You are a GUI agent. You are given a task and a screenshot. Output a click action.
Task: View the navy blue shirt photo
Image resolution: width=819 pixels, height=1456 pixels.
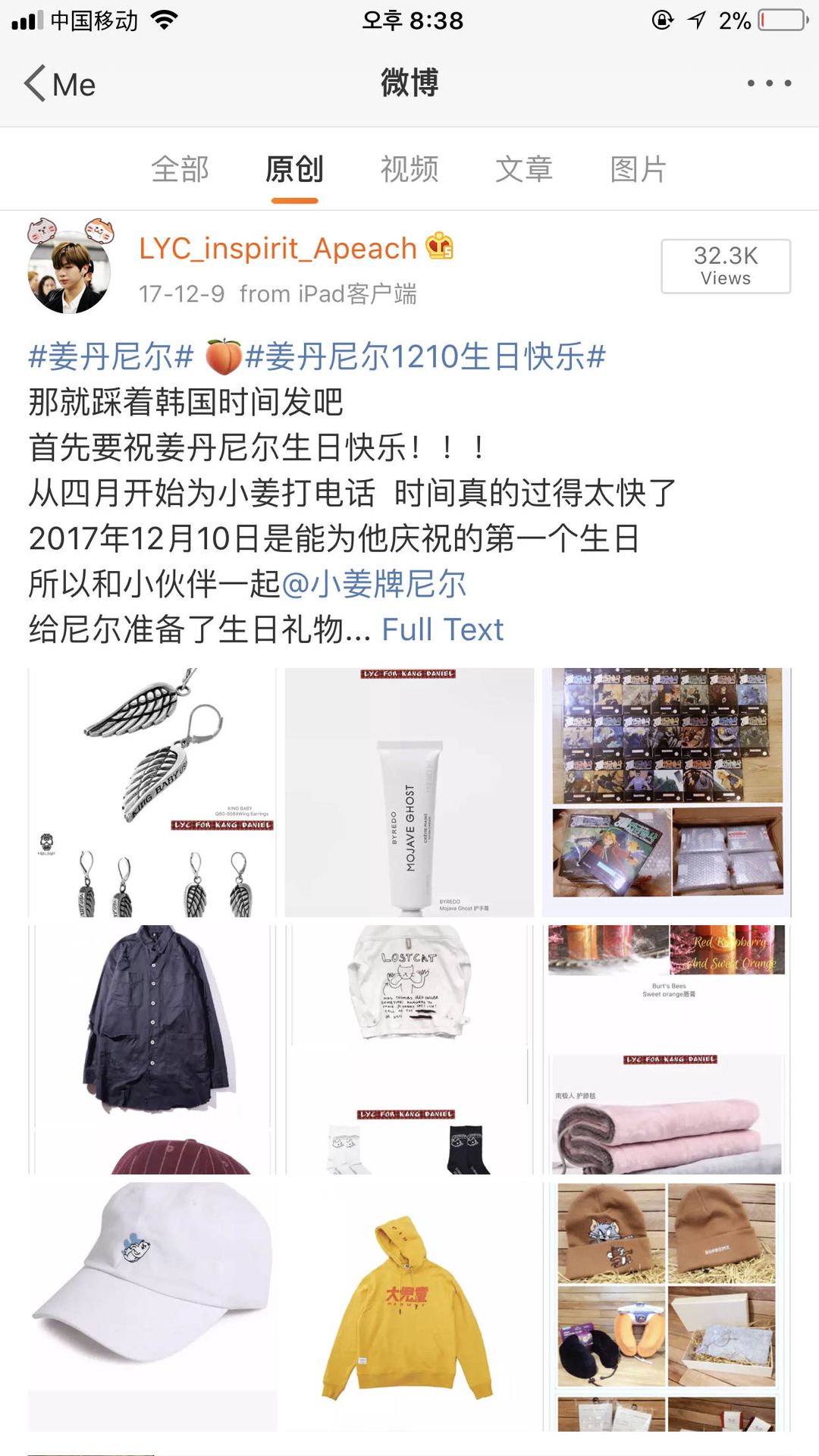click(152, 1050)
